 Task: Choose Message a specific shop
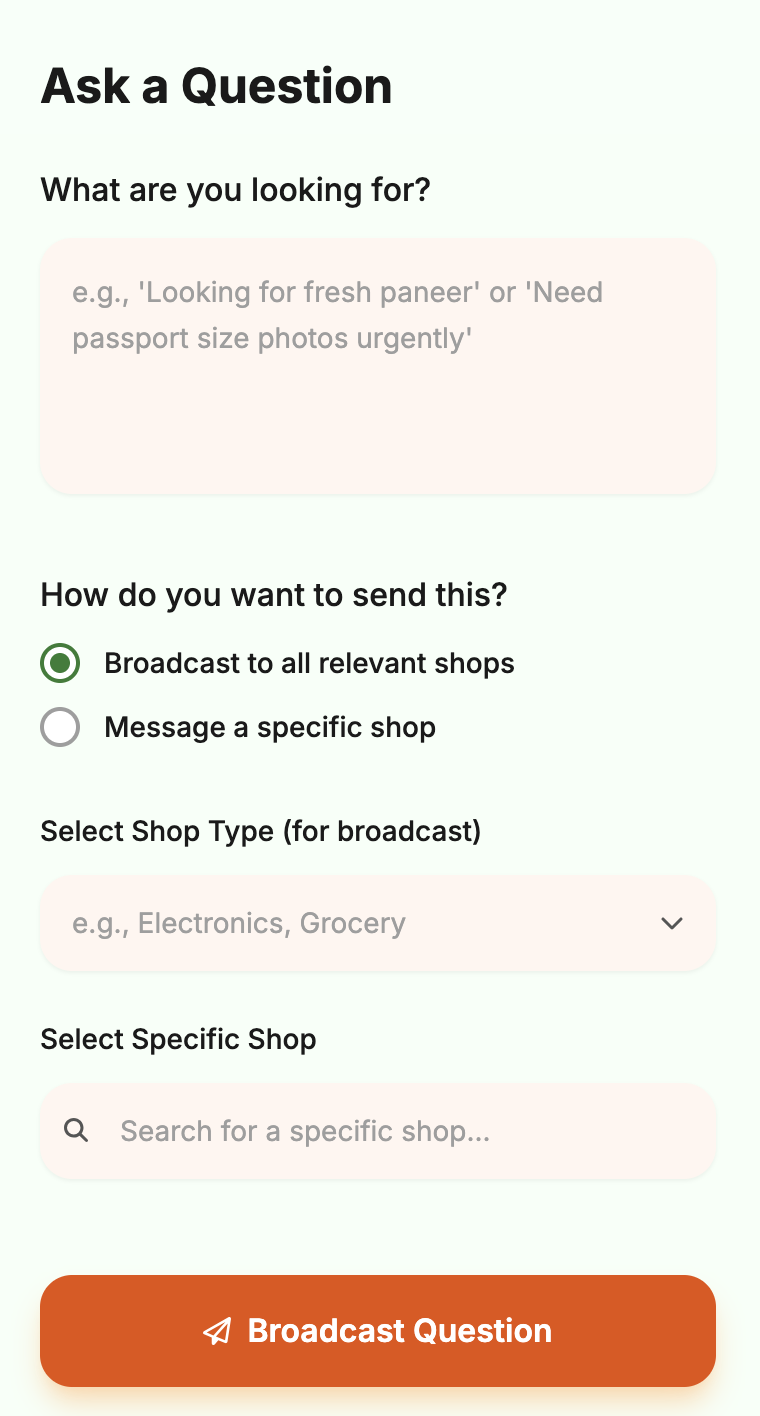60,727
